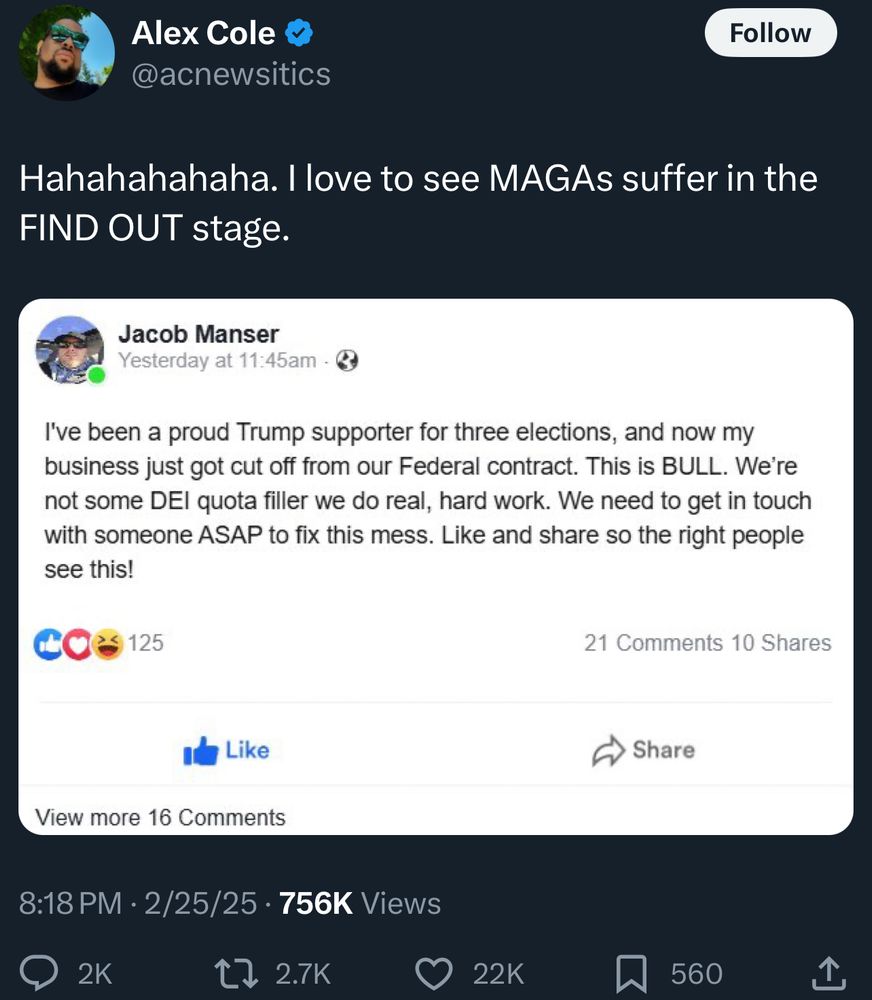Like the tweet using the heart icon
Image resolution: width=872 pixels, height=1000 pixels.
tap(435, 972)
